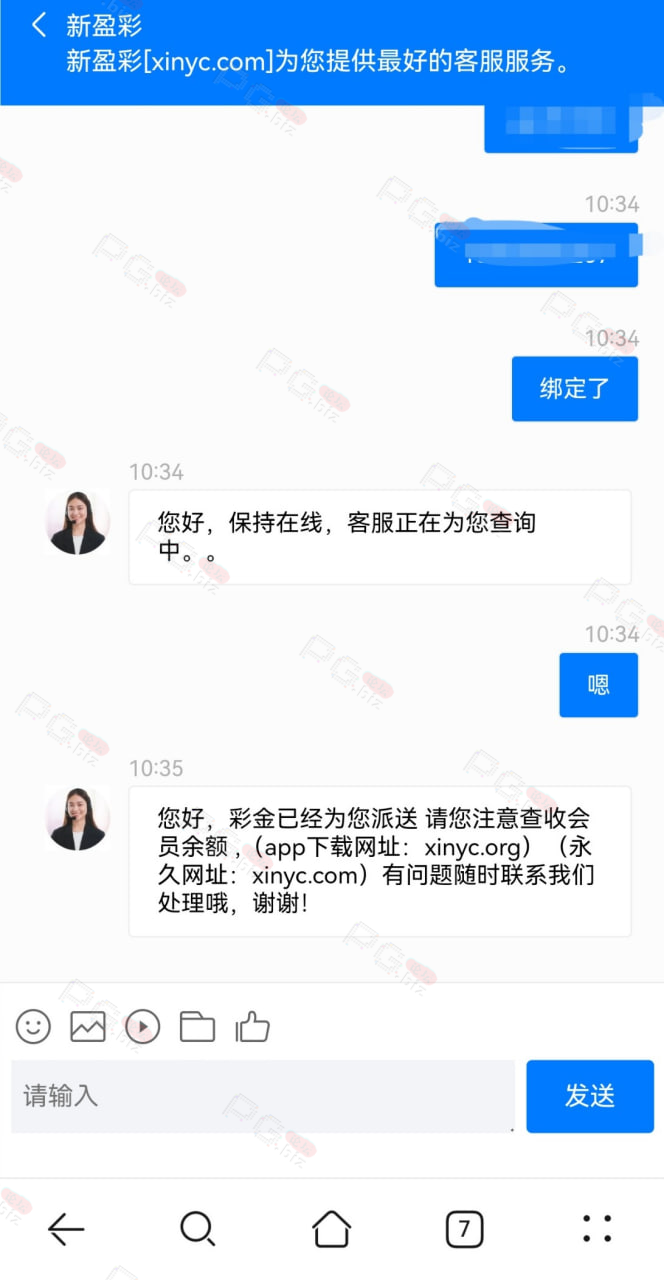Open the emoji picker
Image resolution: width=664 pixels, height=1280 pixels.
pyautogui.click(x=33, y=1026)
